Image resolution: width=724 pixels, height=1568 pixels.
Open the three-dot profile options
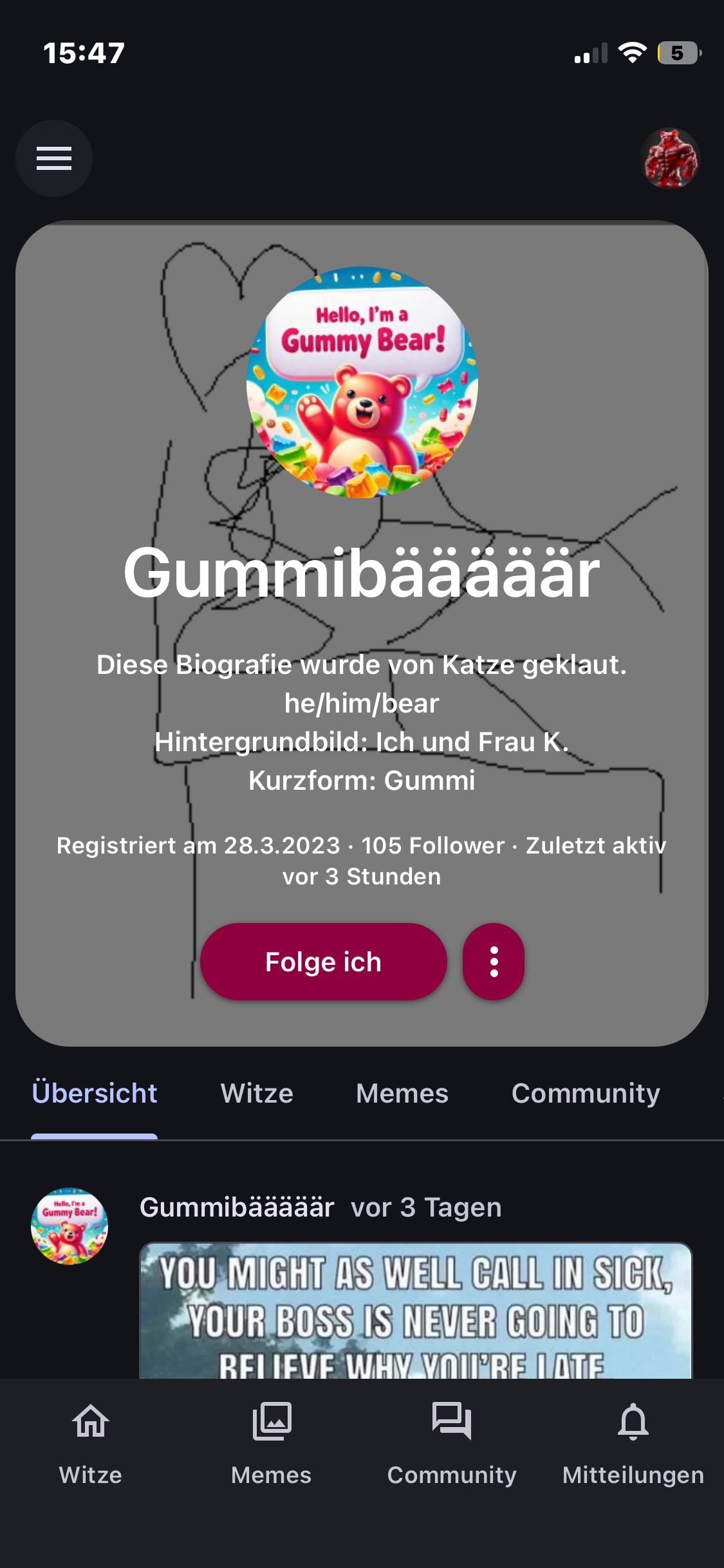(x=494, y=962)
